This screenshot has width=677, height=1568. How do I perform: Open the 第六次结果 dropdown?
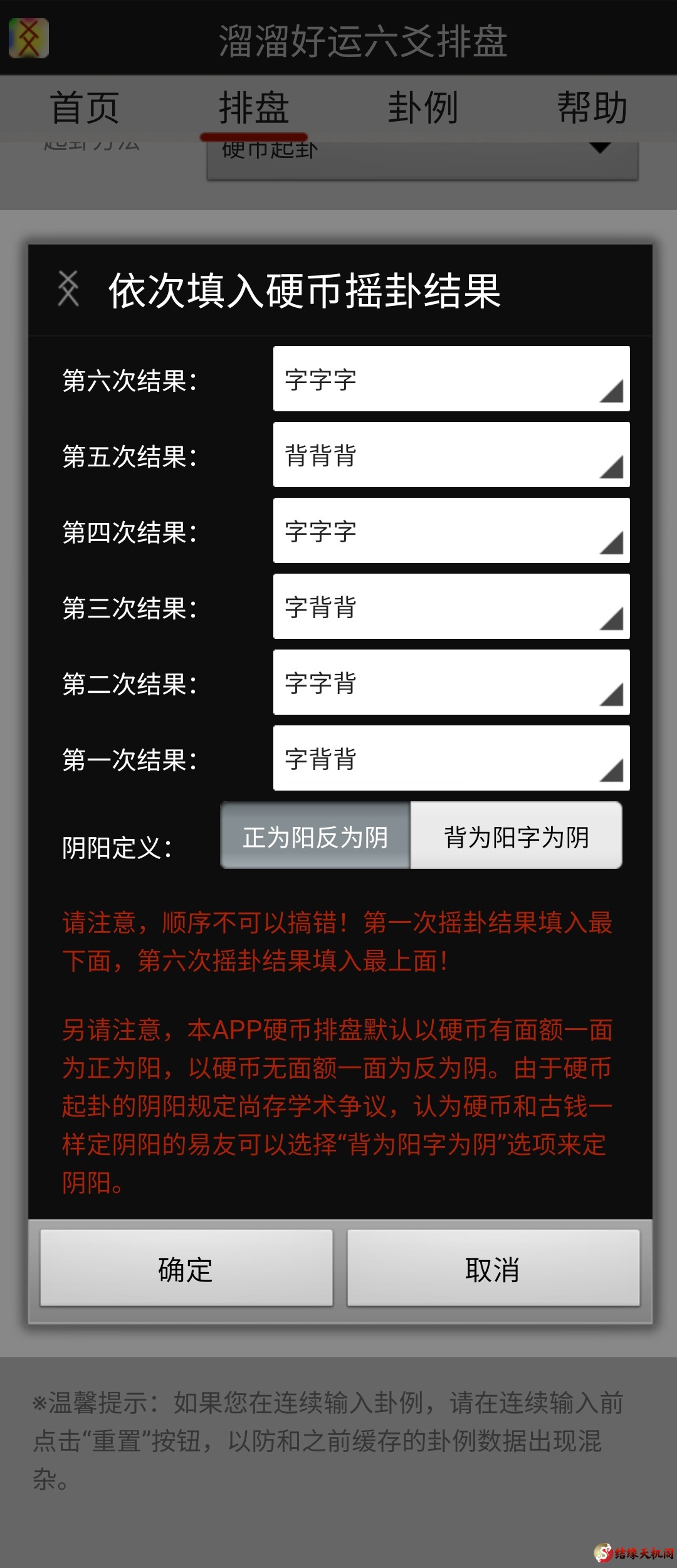451,379
